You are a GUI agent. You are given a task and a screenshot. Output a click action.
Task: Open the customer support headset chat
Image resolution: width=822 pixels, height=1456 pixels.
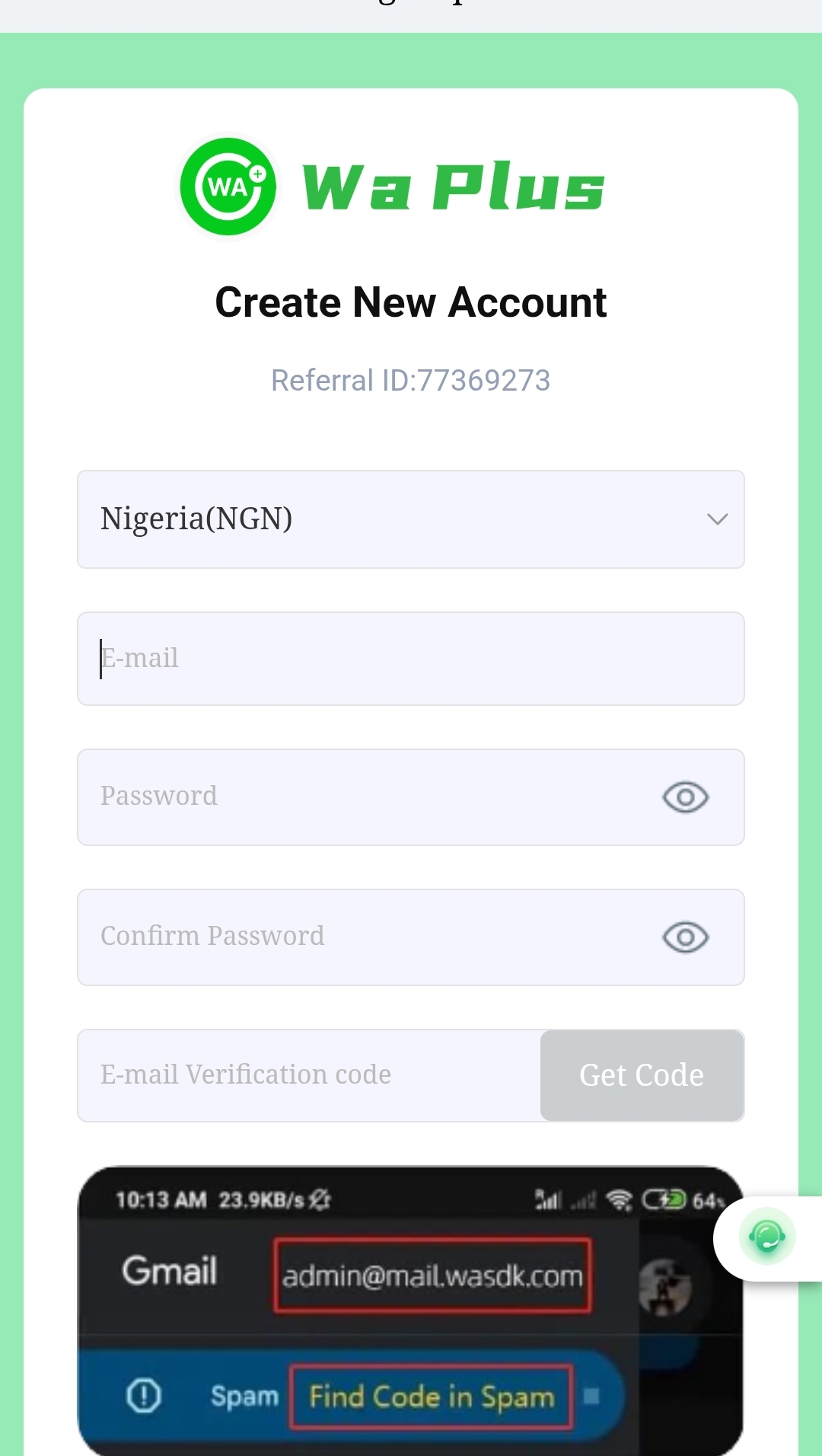766,1237
